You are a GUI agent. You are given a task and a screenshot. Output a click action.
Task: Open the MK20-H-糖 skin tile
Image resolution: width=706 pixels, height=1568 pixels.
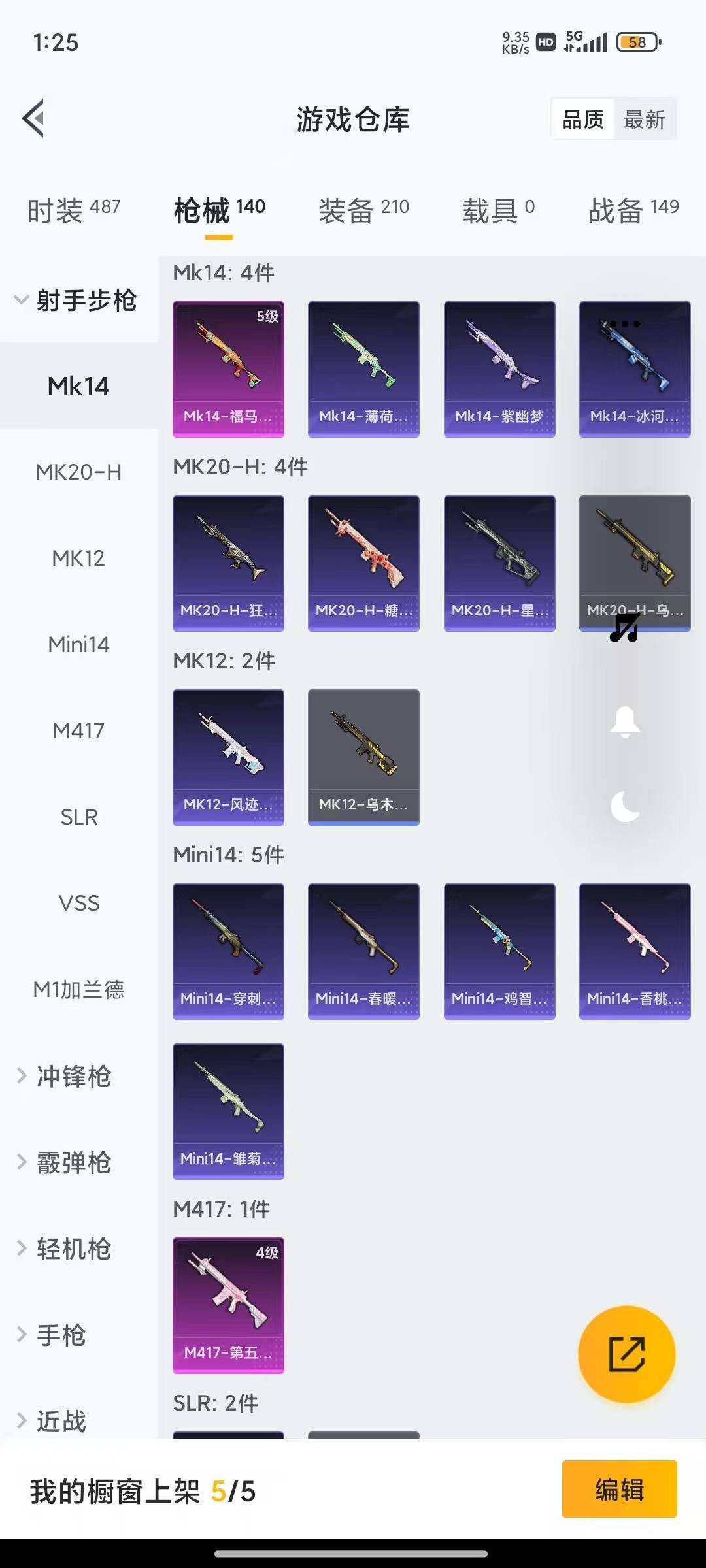[363, 563]
